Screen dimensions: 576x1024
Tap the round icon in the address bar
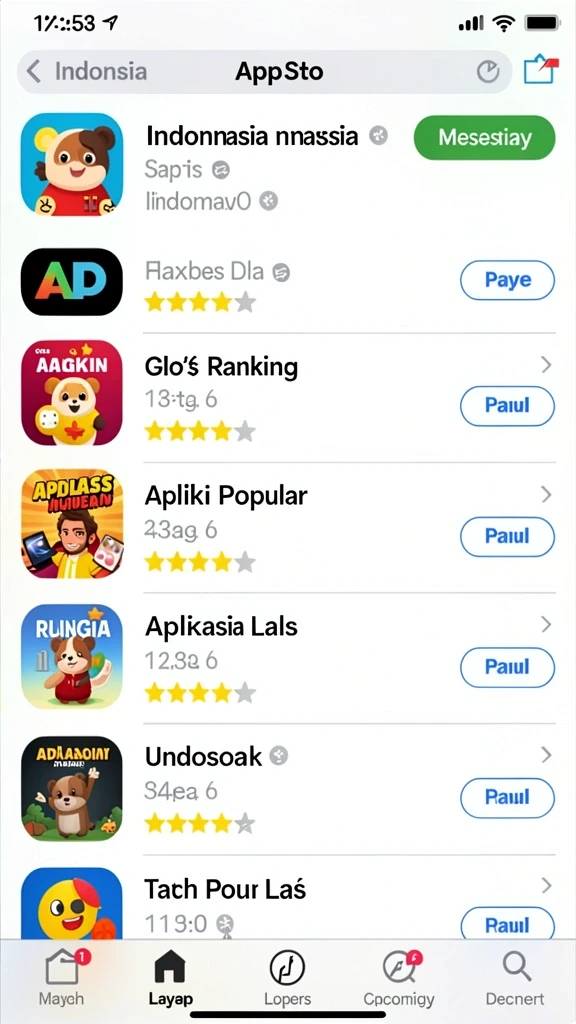[x=488, y=72]
